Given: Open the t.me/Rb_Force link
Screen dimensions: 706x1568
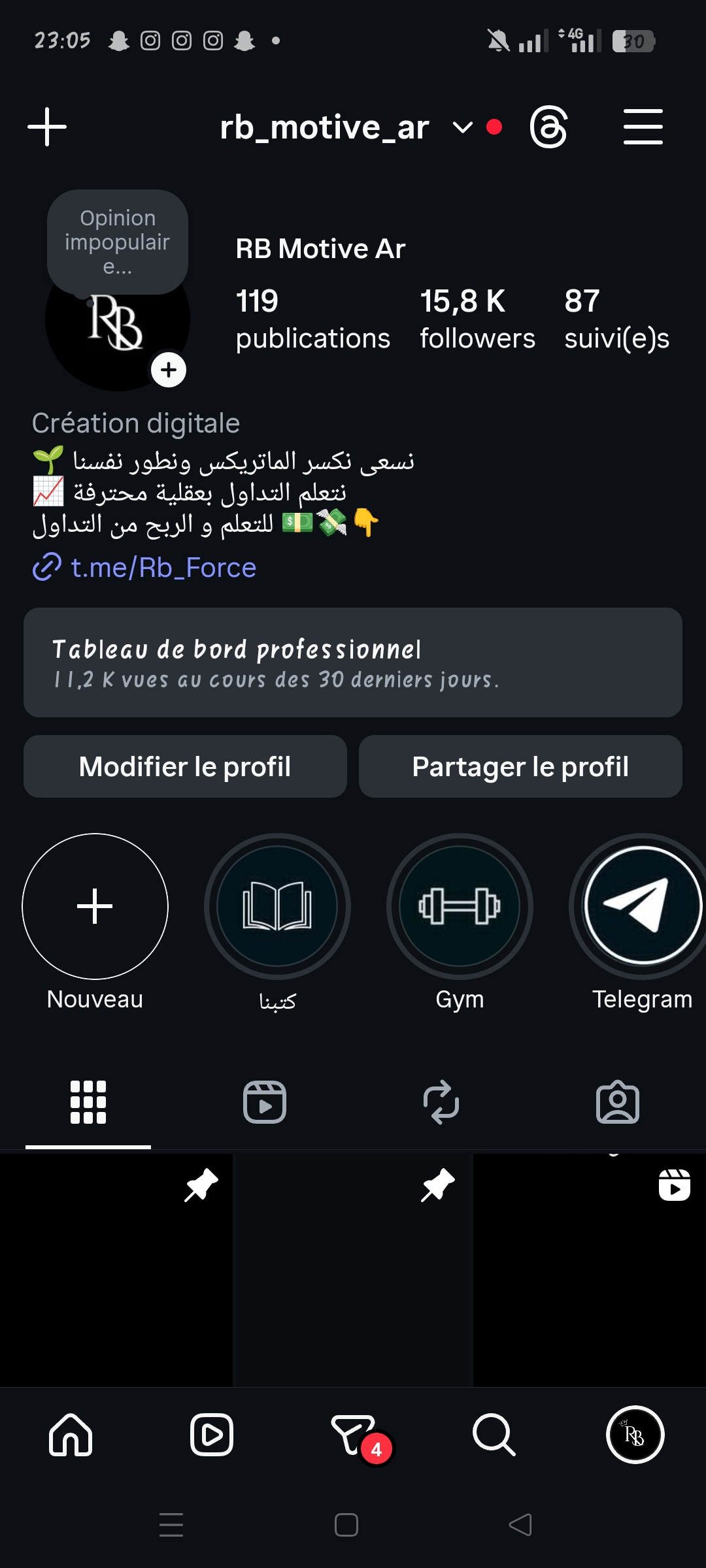Looking at the screenshot, I should (161, 568).
